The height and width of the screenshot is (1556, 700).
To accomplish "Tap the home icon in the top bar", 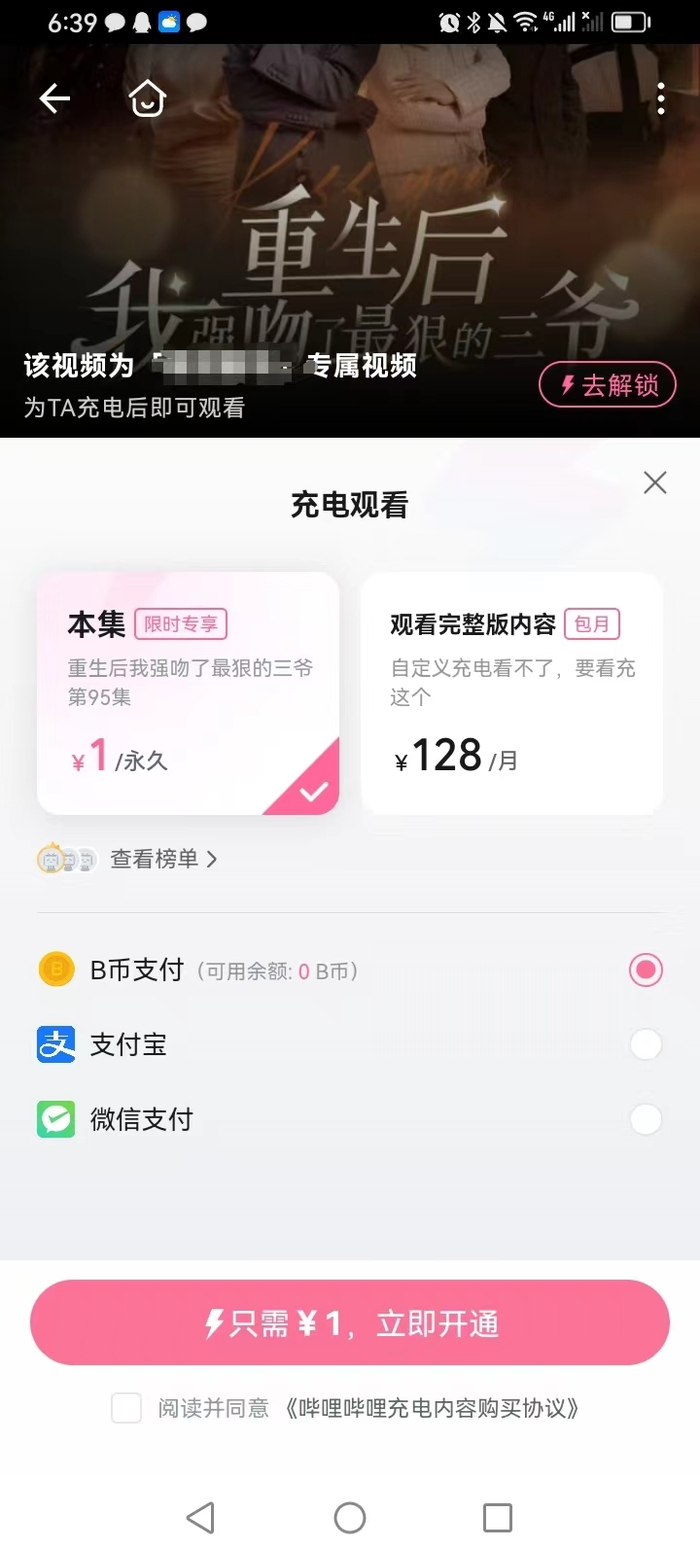I will point(147,98).
